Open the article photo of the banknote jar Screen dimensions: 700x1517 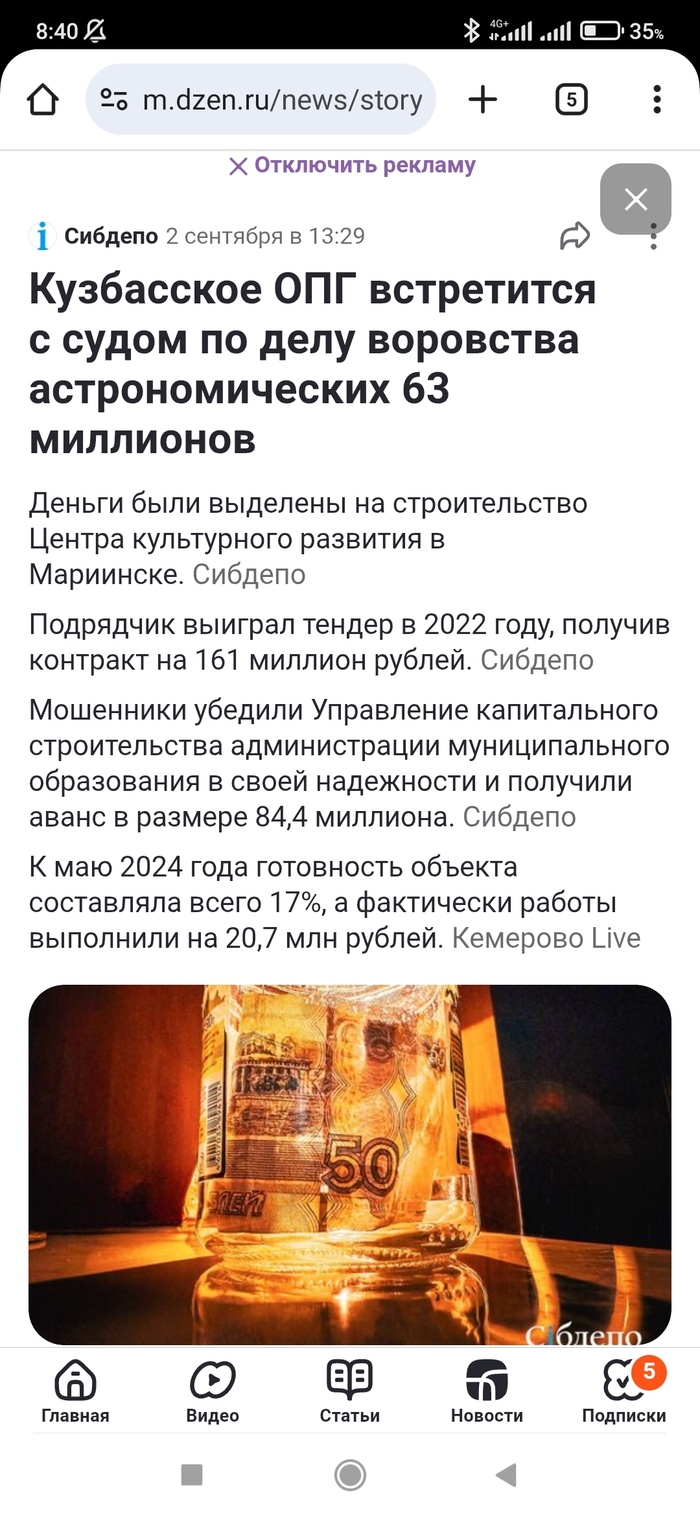pos(349,1164)
